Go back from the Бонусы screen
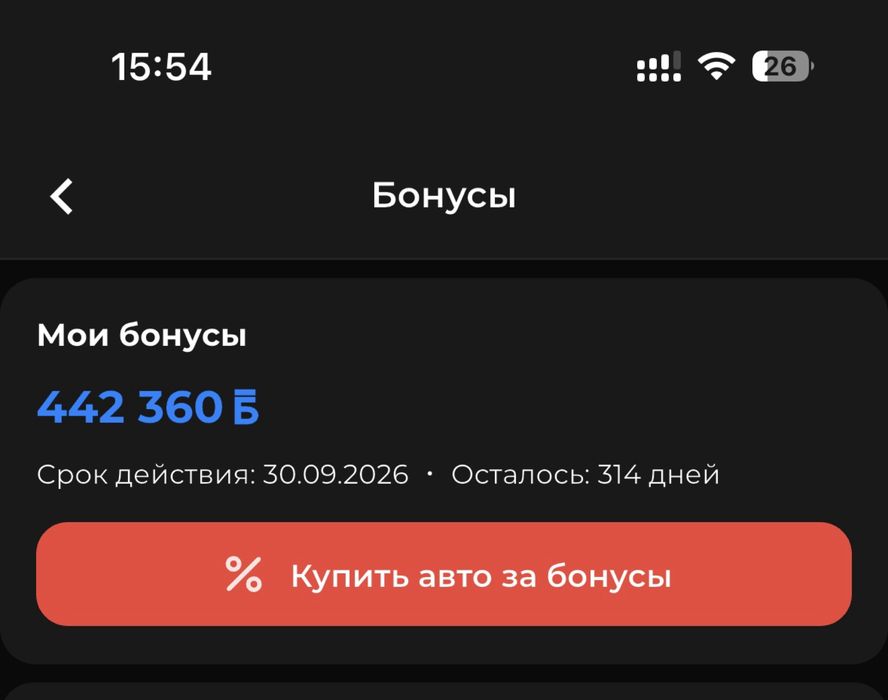The image size is (888, 700). 62,196
